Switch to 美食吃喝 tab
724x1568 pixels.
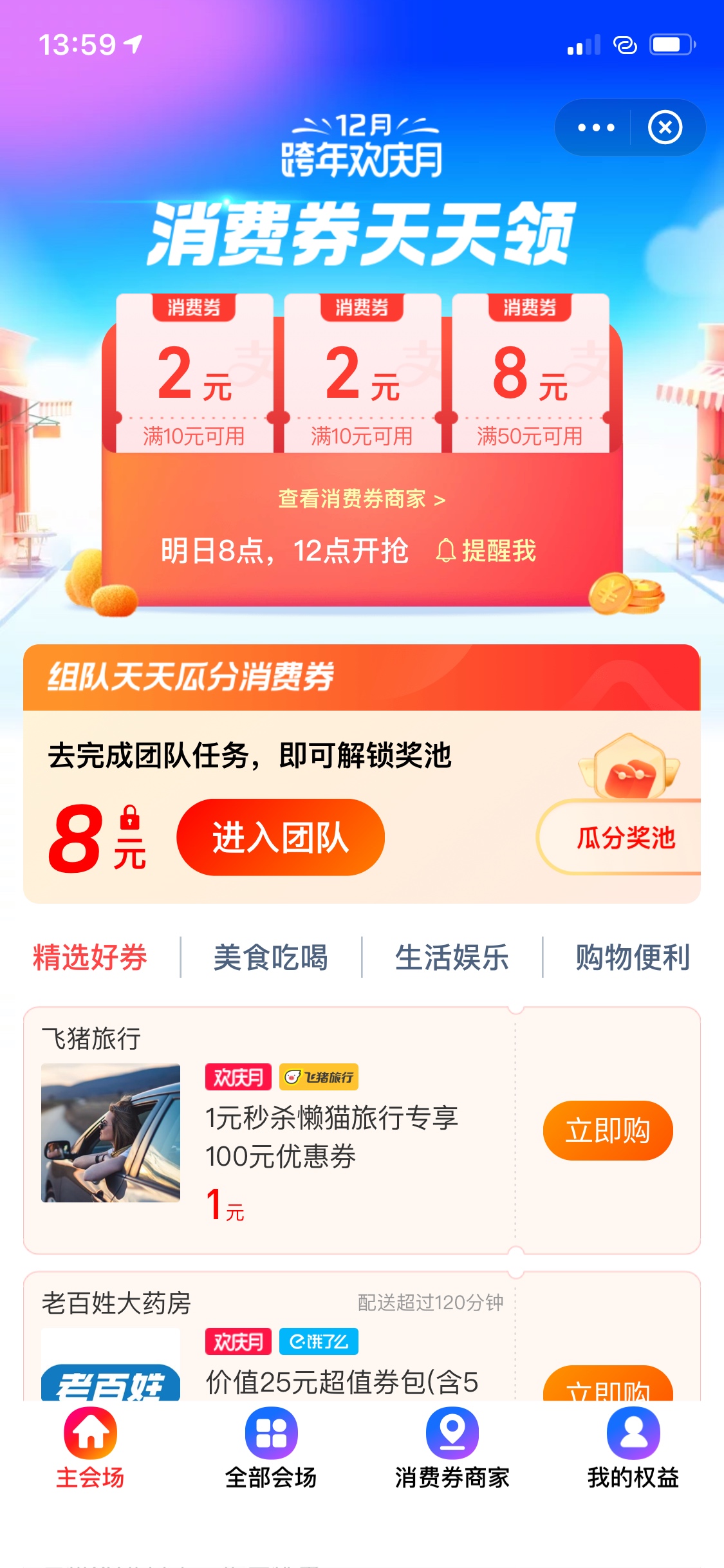click(x=271, y=957)
